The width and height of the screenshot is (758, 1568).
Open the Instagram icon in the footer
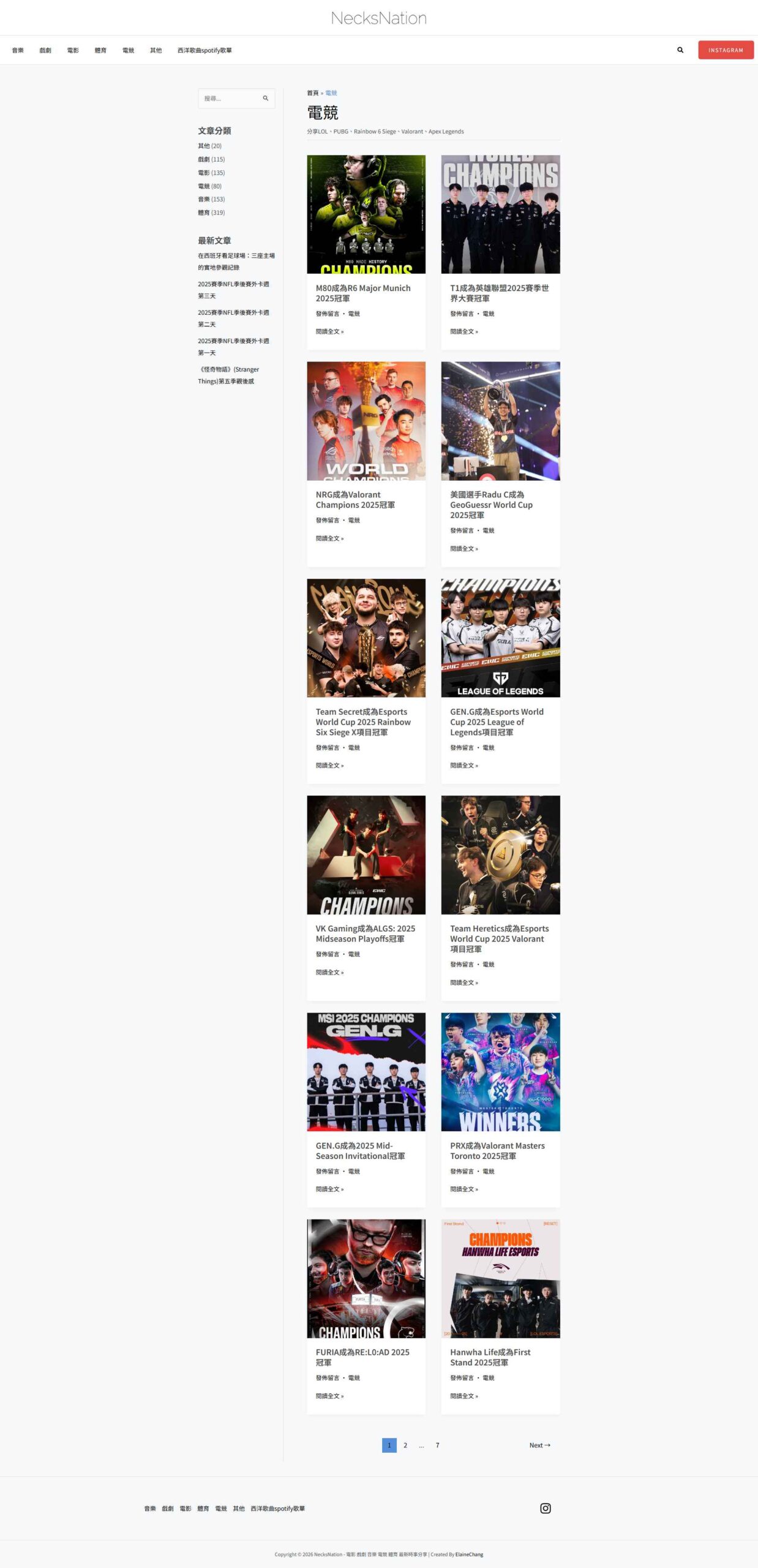point(545,1508)
